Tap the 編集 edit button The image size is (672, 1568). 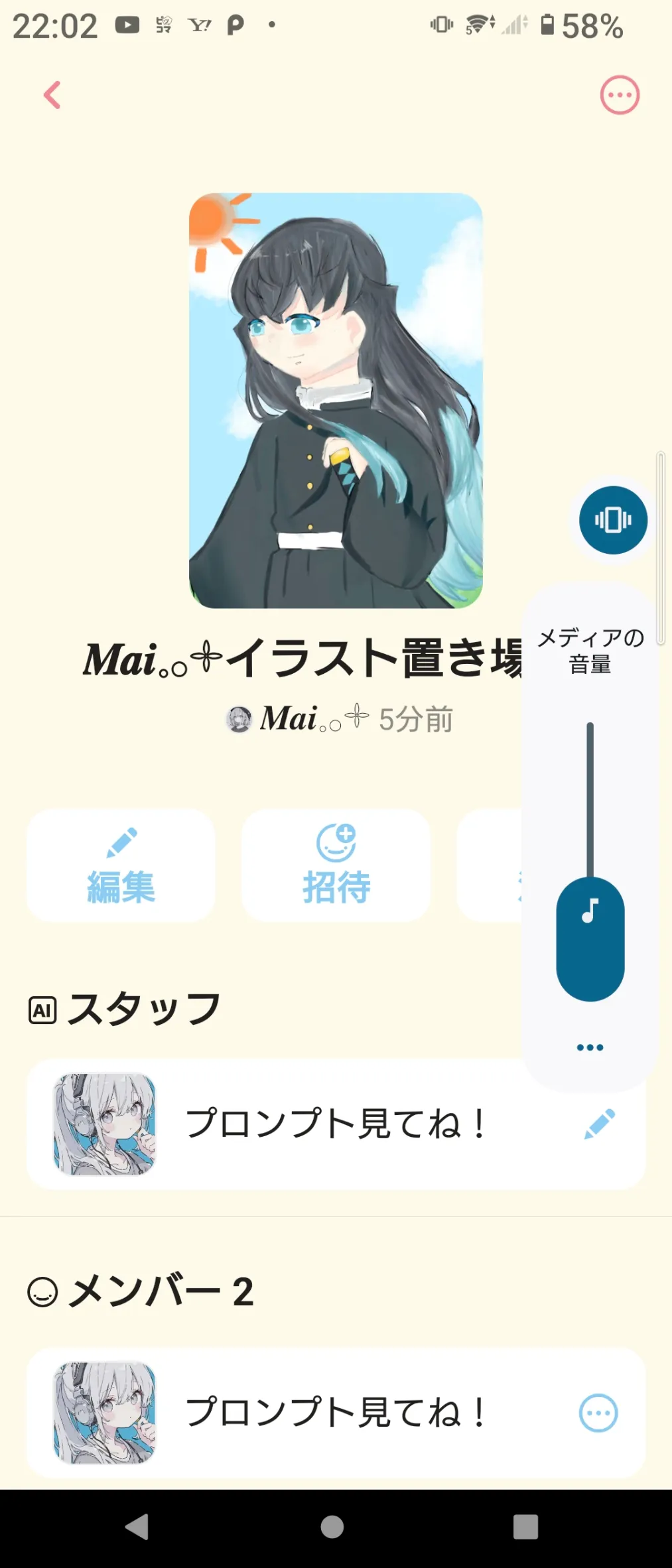tap(121, 866)
